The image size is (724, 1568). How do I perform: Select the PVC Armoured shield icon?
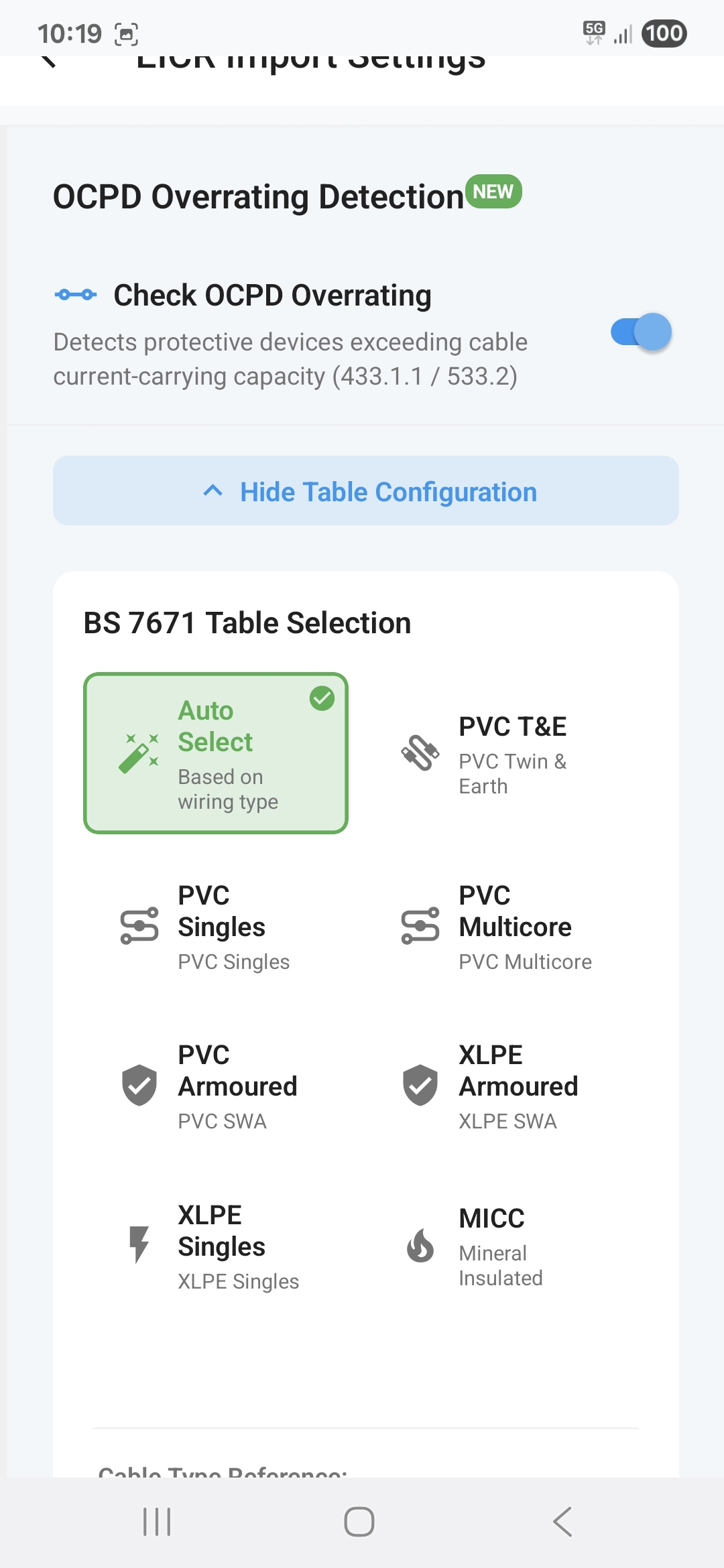(139, 1086)
